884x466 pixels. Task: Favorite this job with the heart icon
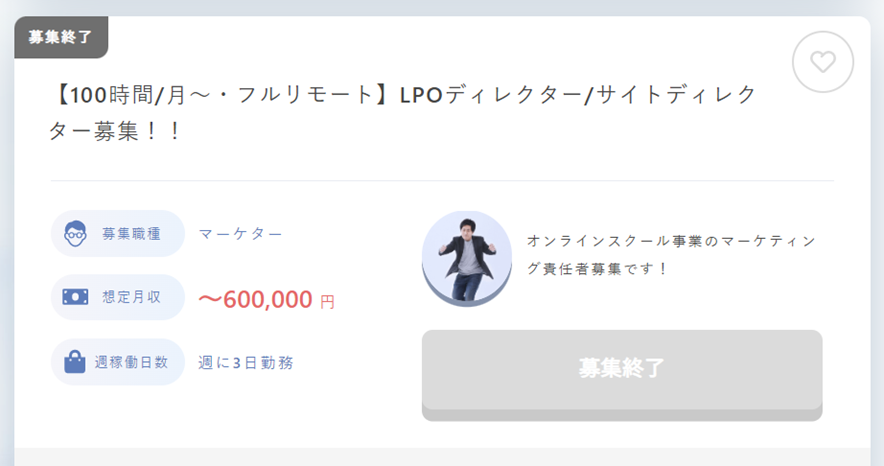(822, 62)
